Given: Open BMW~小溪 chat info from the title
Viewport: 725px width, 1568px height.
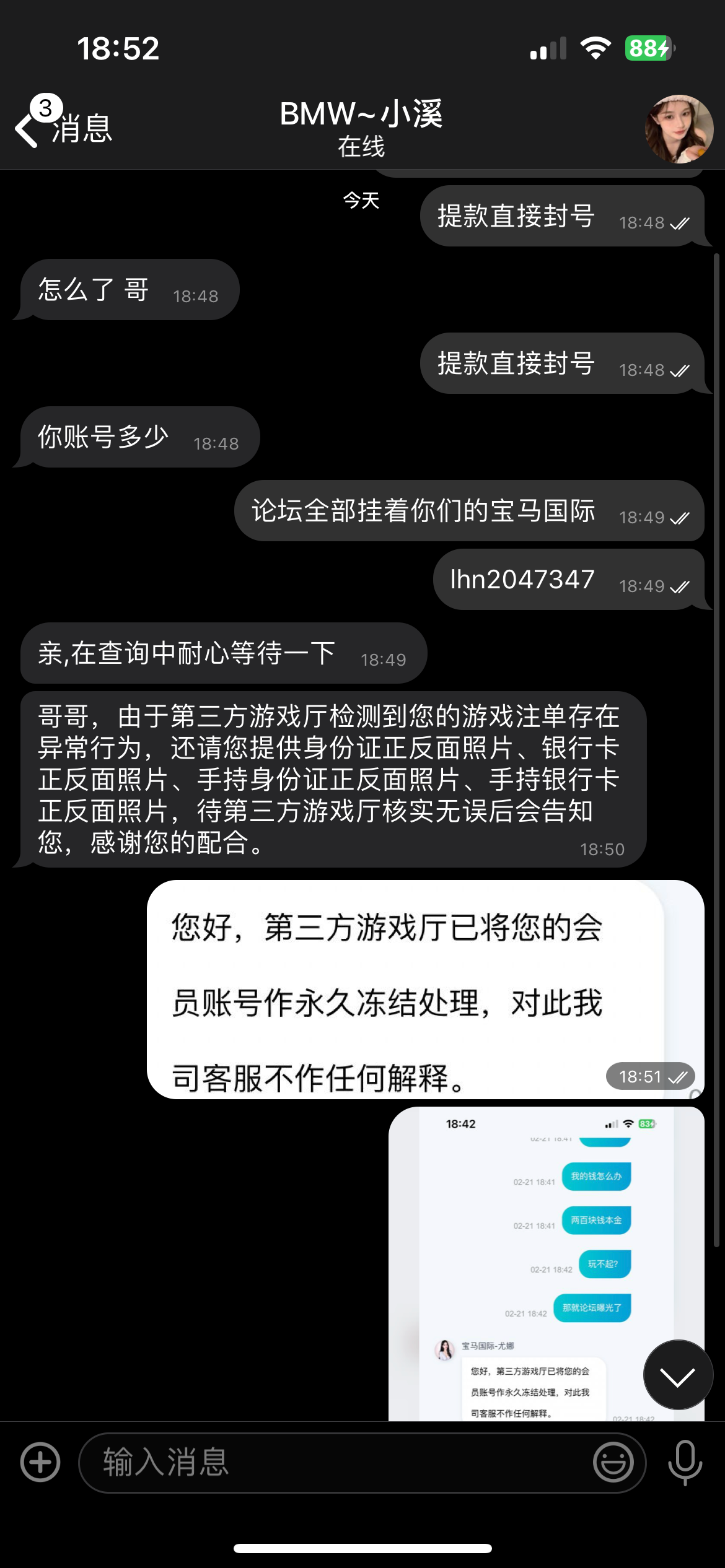Looking at the screenshot, I should coord(361,127).
